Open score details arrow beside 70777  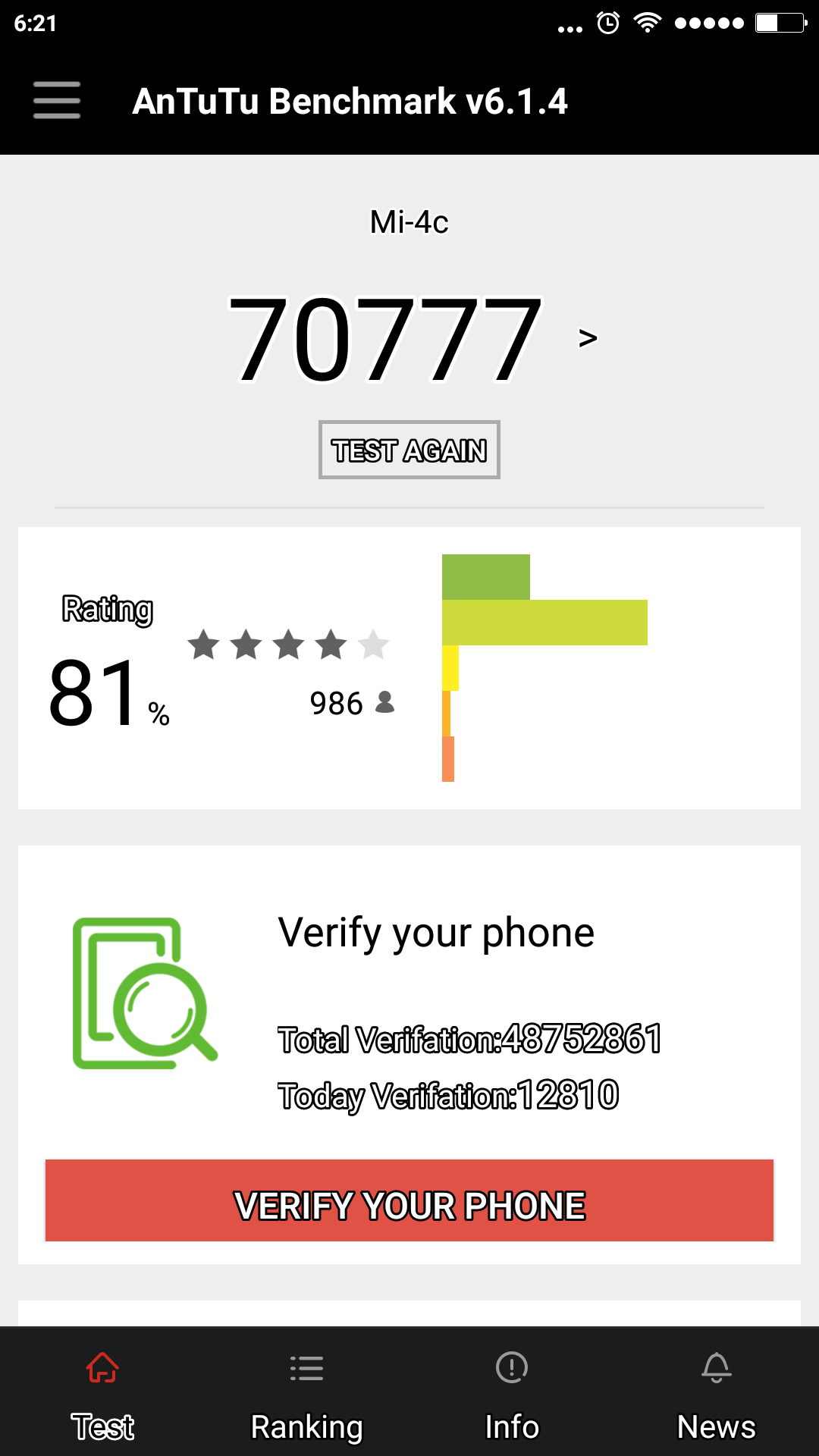point(588,338)
